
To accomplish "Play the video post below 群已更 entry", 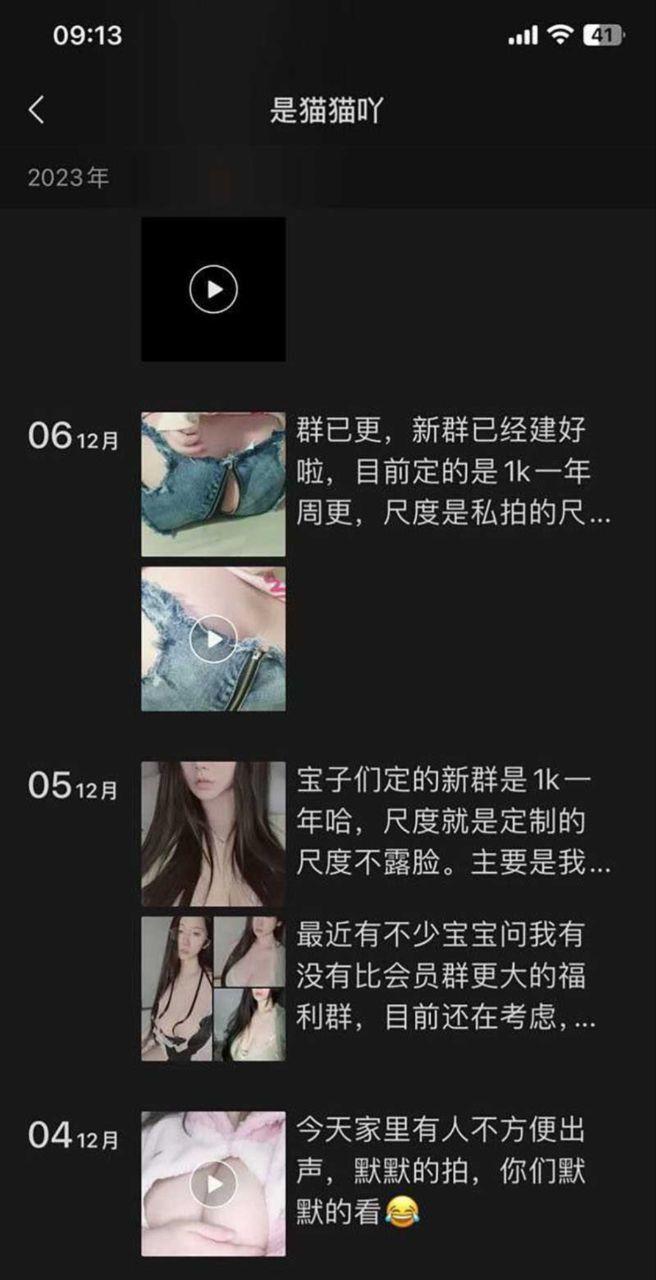I will pos(213,639).
